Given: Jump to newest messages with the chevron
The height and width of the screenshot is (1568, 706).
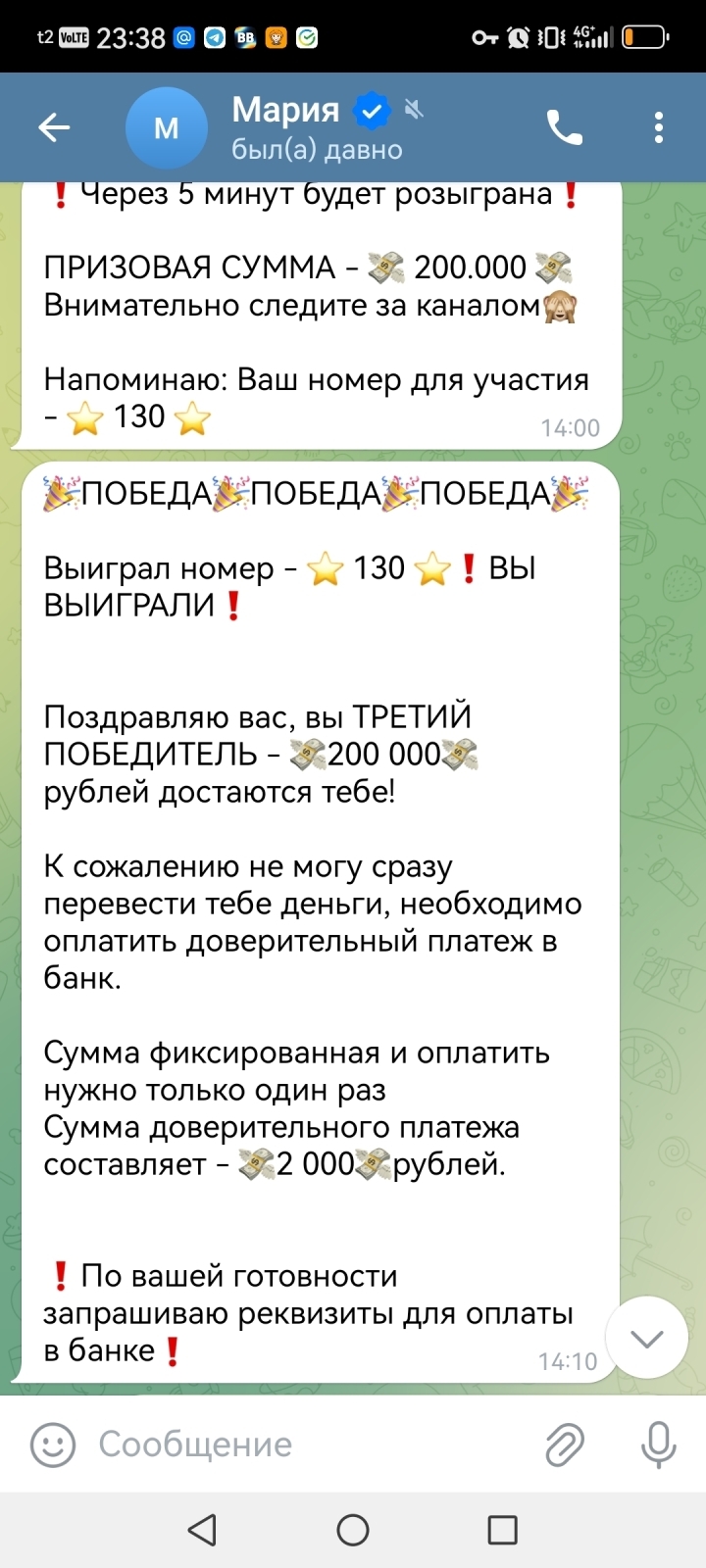Looking at the screenshot, I should point(647,1337).
